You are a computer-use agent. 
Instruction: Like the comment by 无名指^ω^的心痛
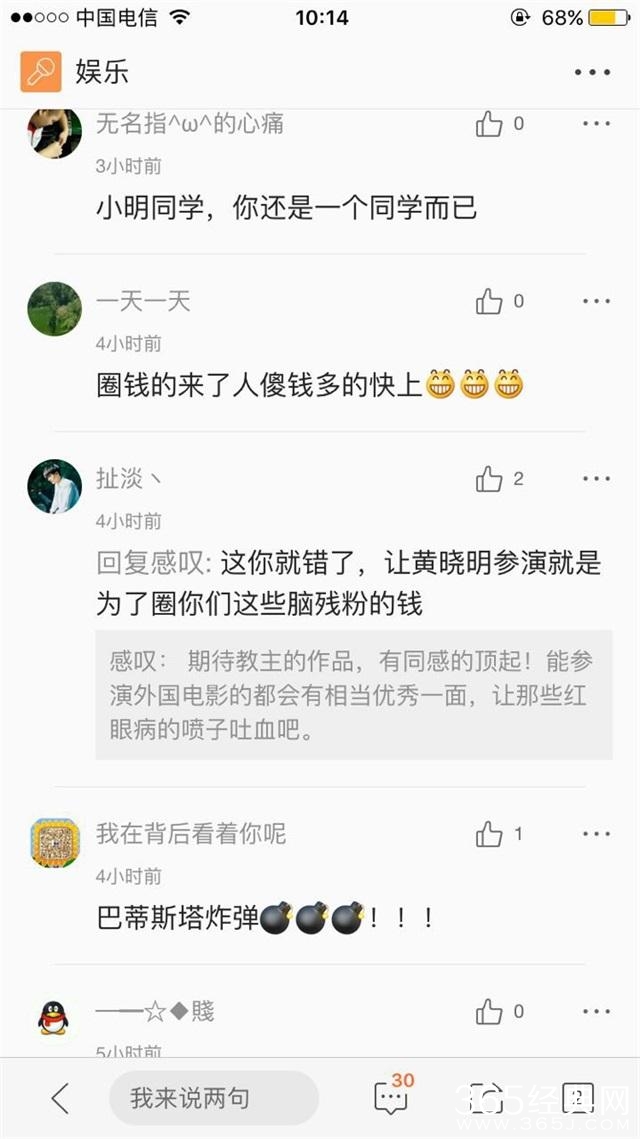pyautogui.click(x=489, y=124)
